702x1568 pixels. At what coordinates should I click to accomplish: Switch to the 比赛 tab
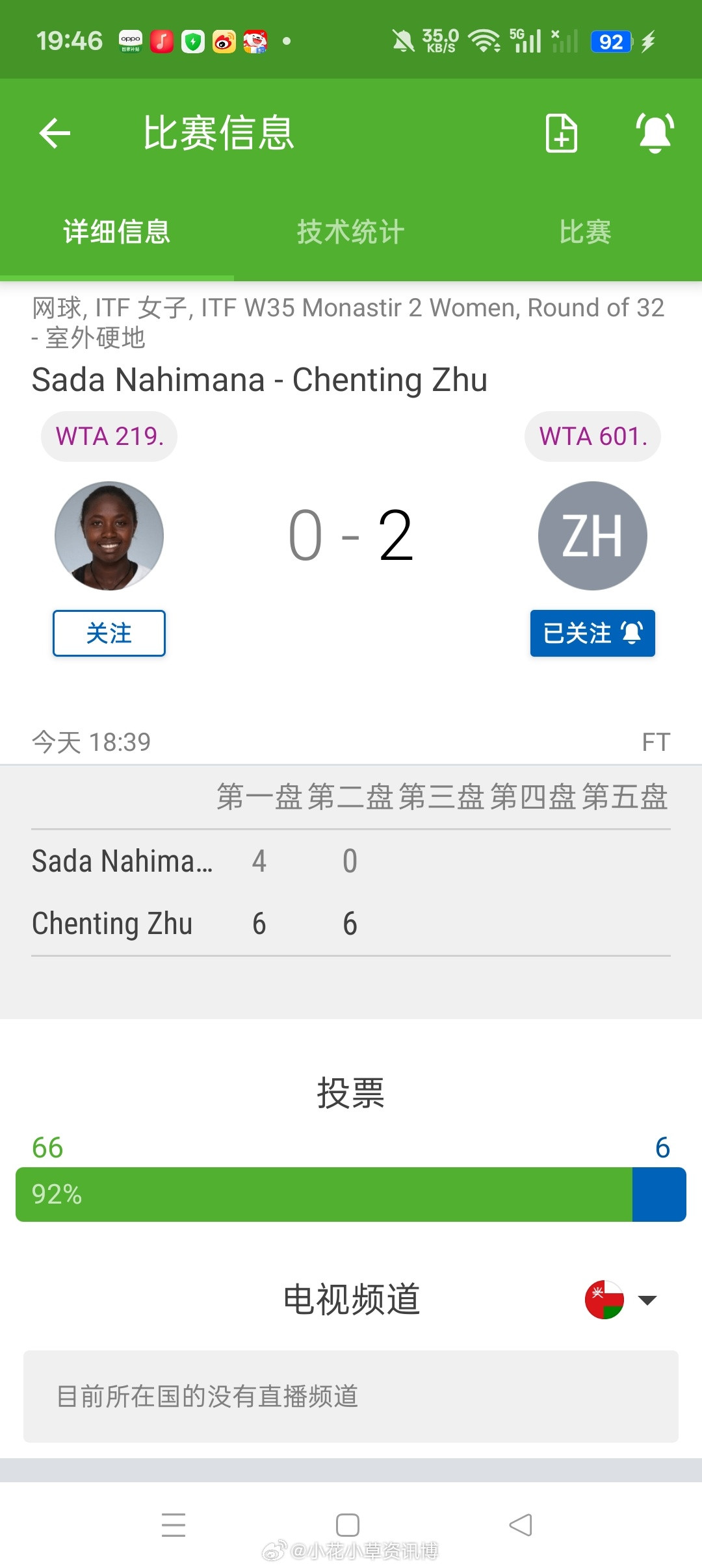585,232
